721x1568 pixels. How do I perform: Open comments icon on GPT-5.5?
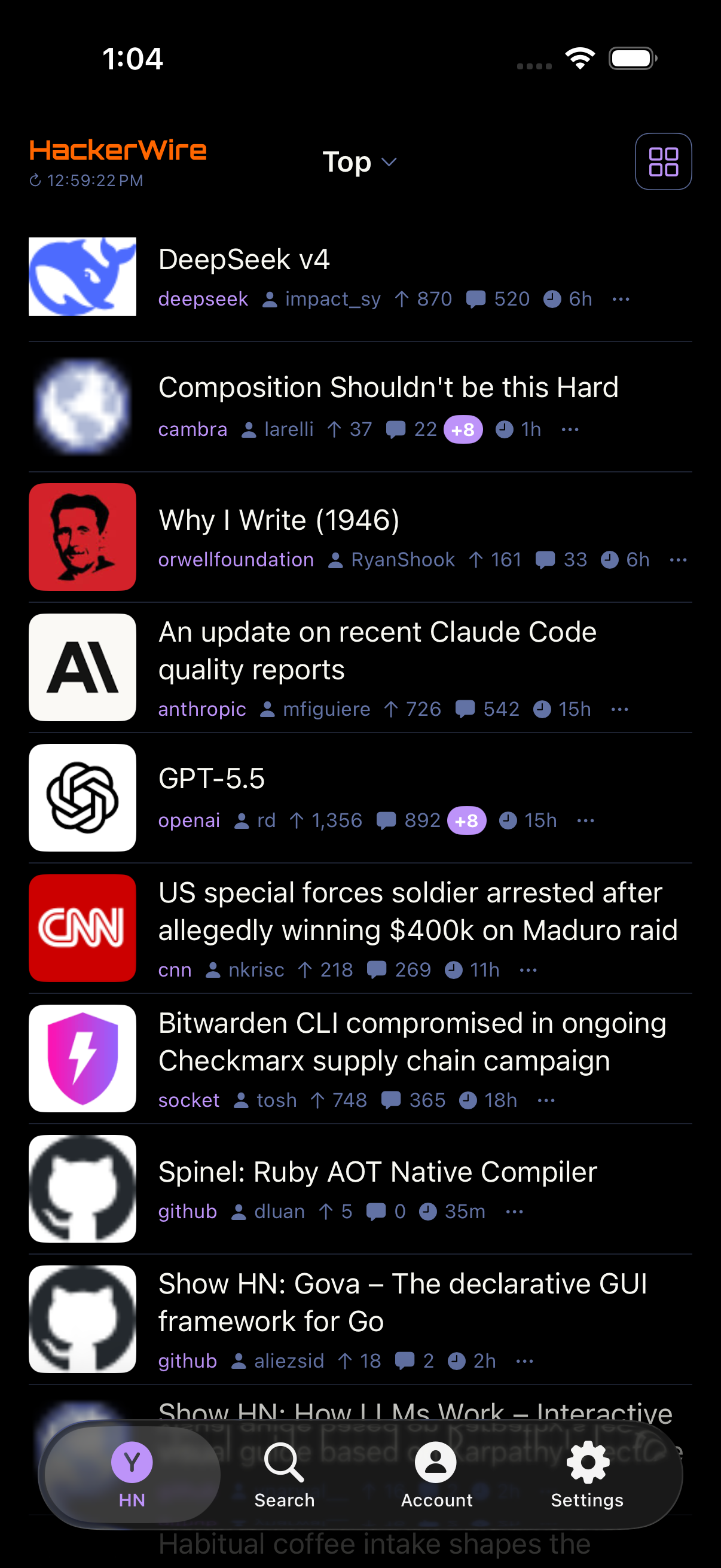point(387,820)
